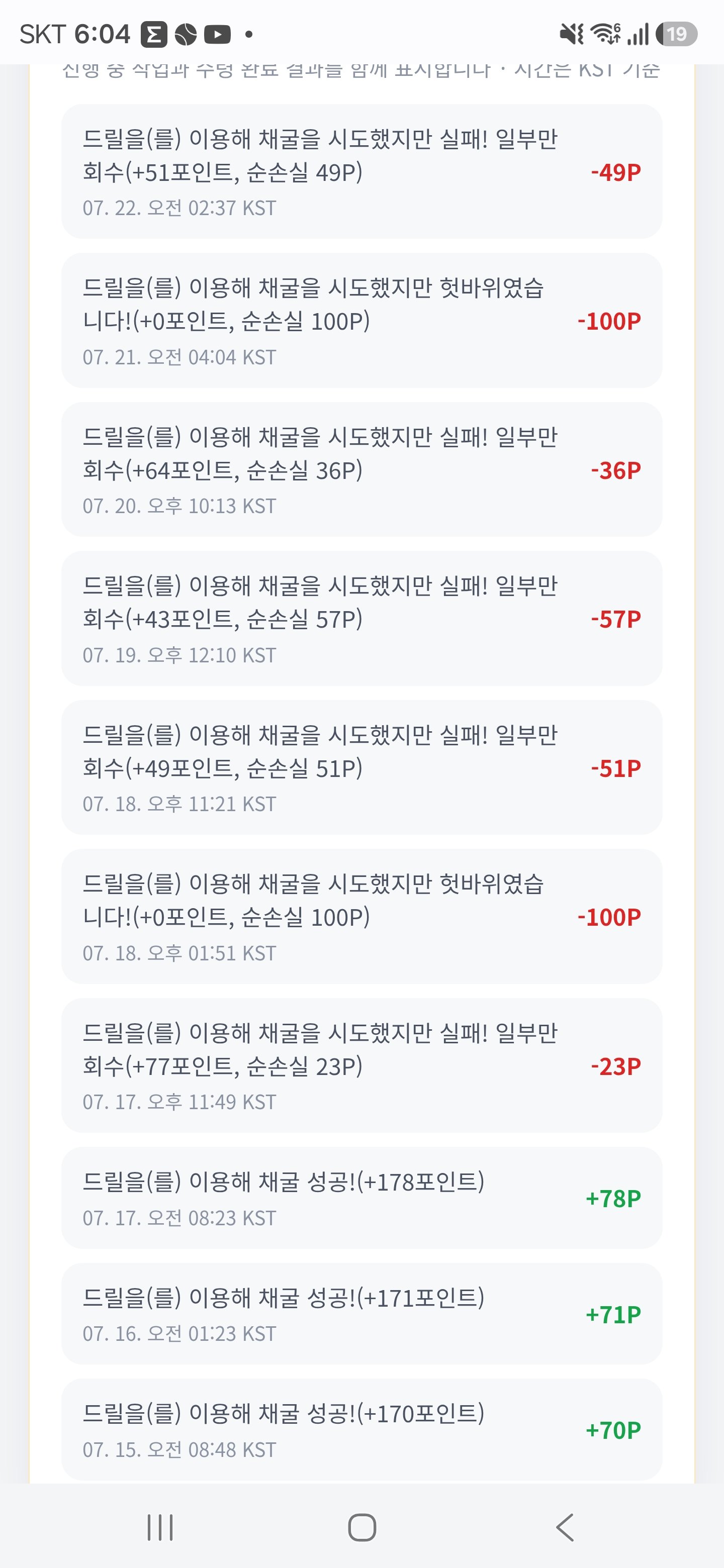
Task: Open the recent apps view
Action: (x=160, y=1527)
